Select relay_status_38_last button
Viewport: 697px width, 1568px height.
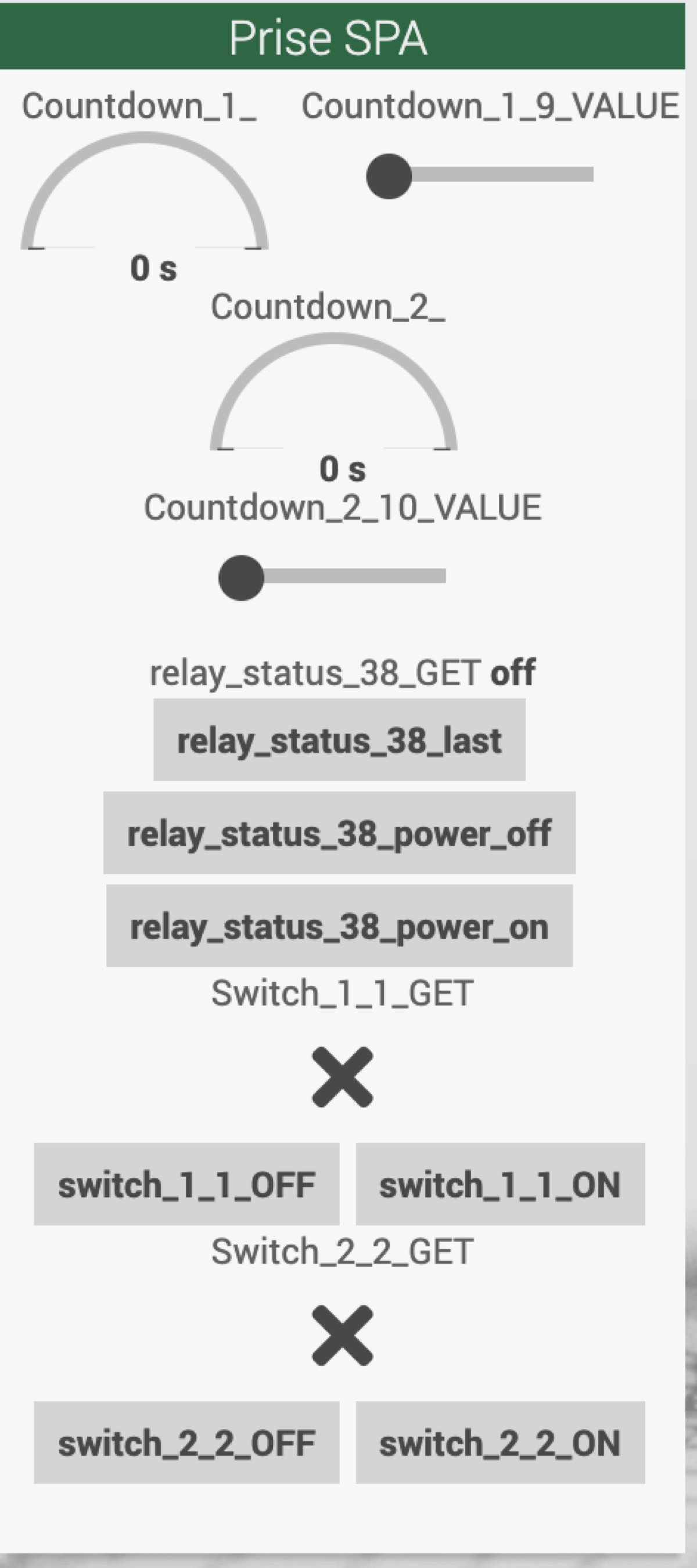339,739
